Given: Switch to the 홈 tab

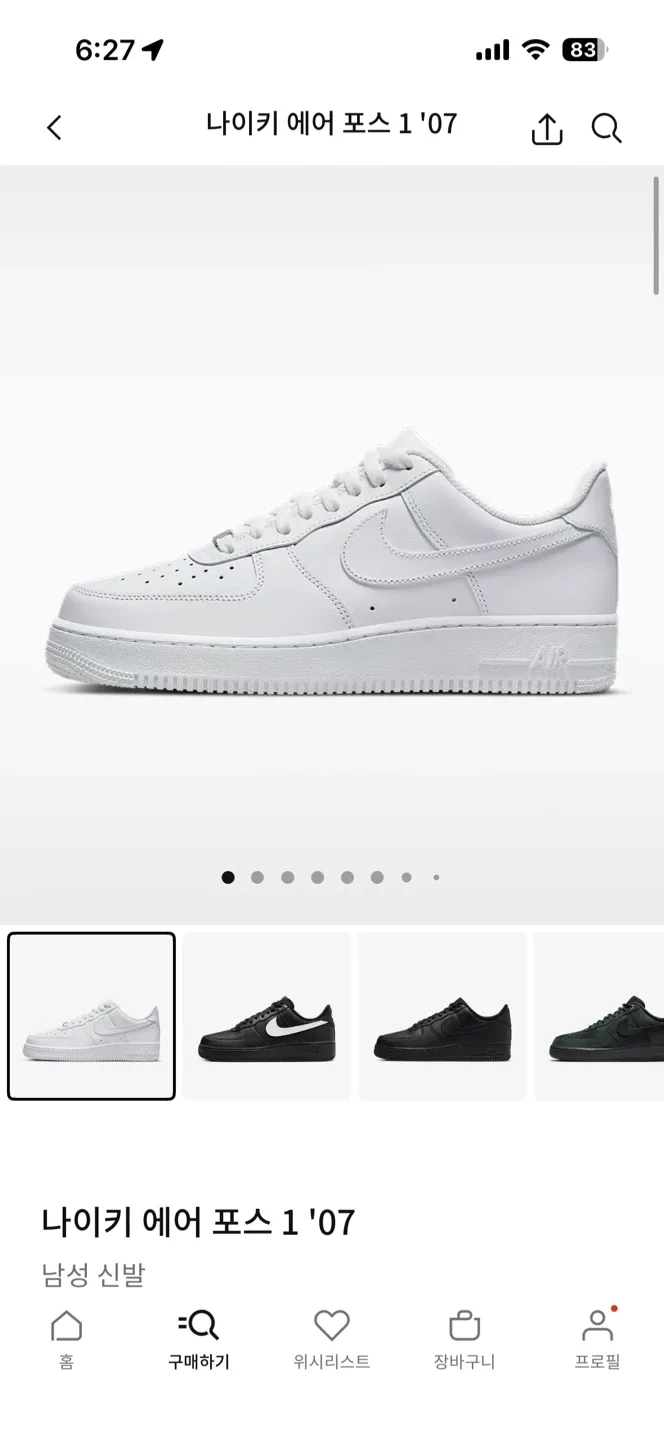Looking at the screenshot, I should click(x=66, y=1340).
